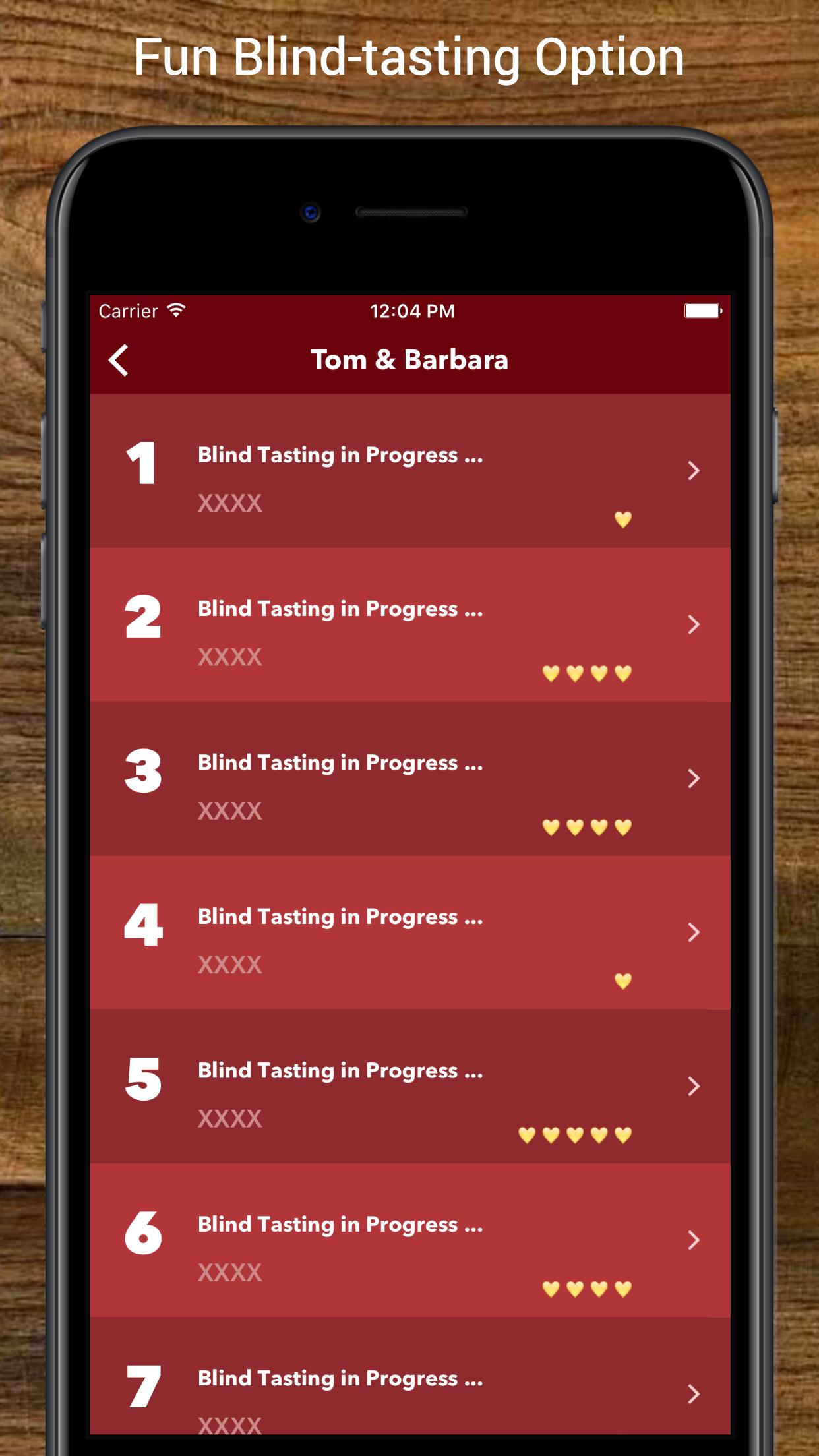
Task: Tap the five-heart rating on row 5
Action: (x=574, y=1135)
